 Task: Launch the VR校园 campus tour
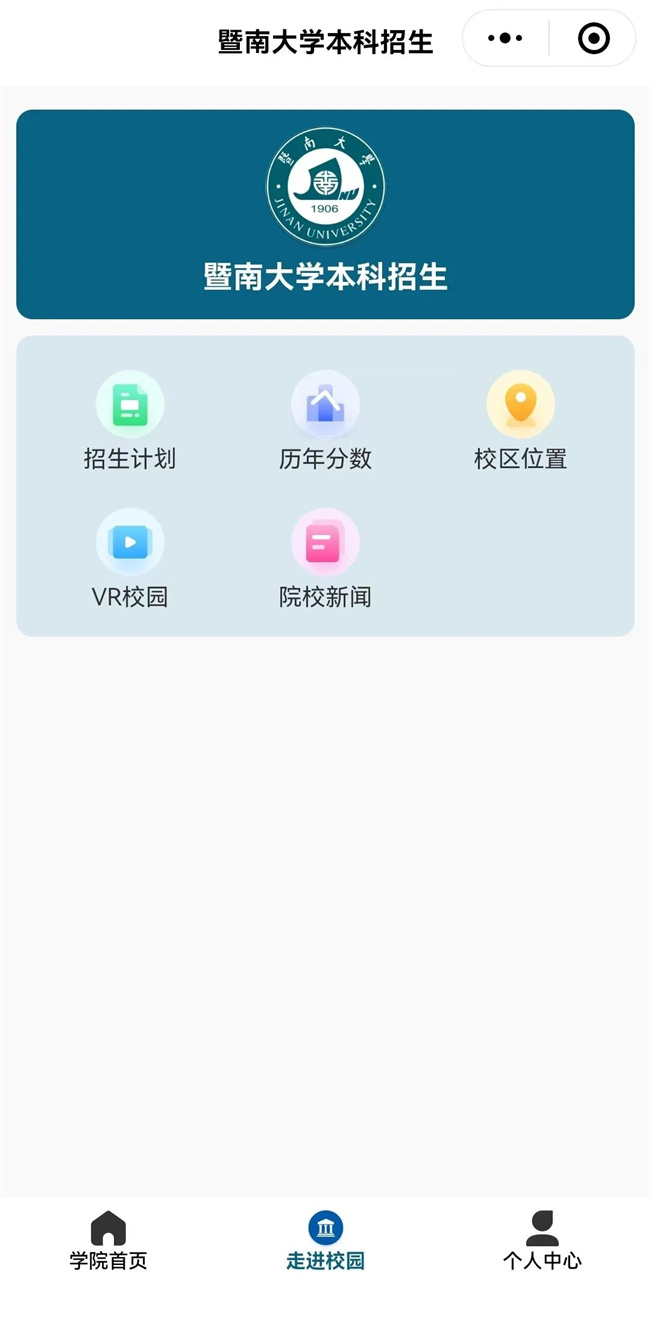click(130, 560)
